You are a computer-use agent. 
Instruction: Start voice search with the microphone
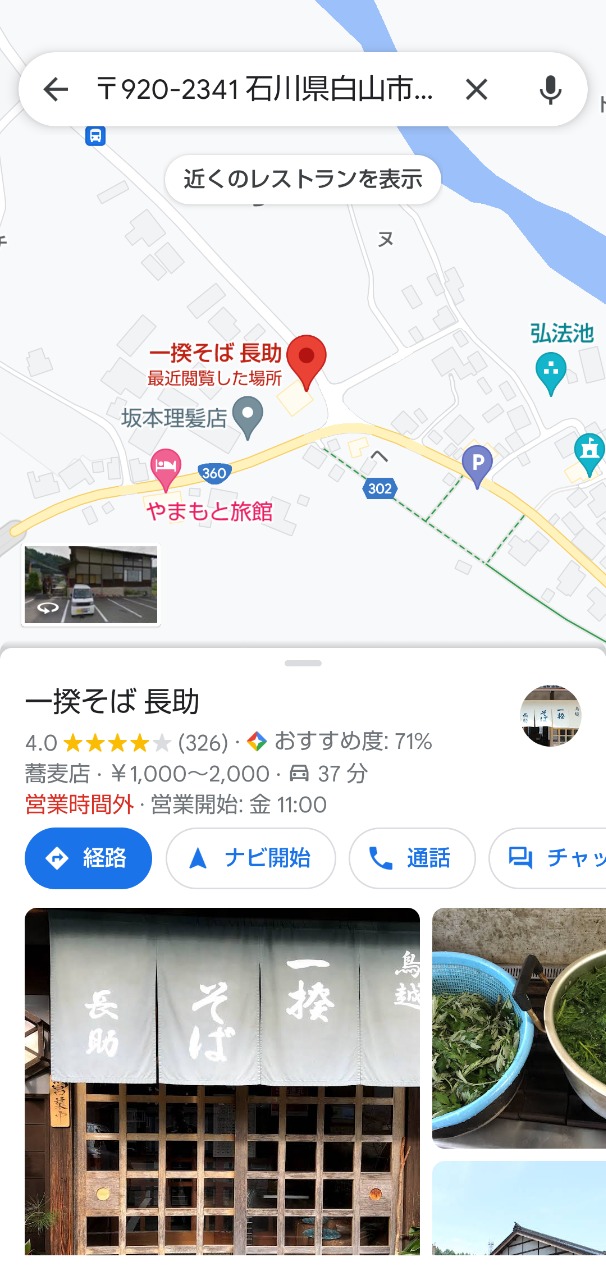coord(550,89)
